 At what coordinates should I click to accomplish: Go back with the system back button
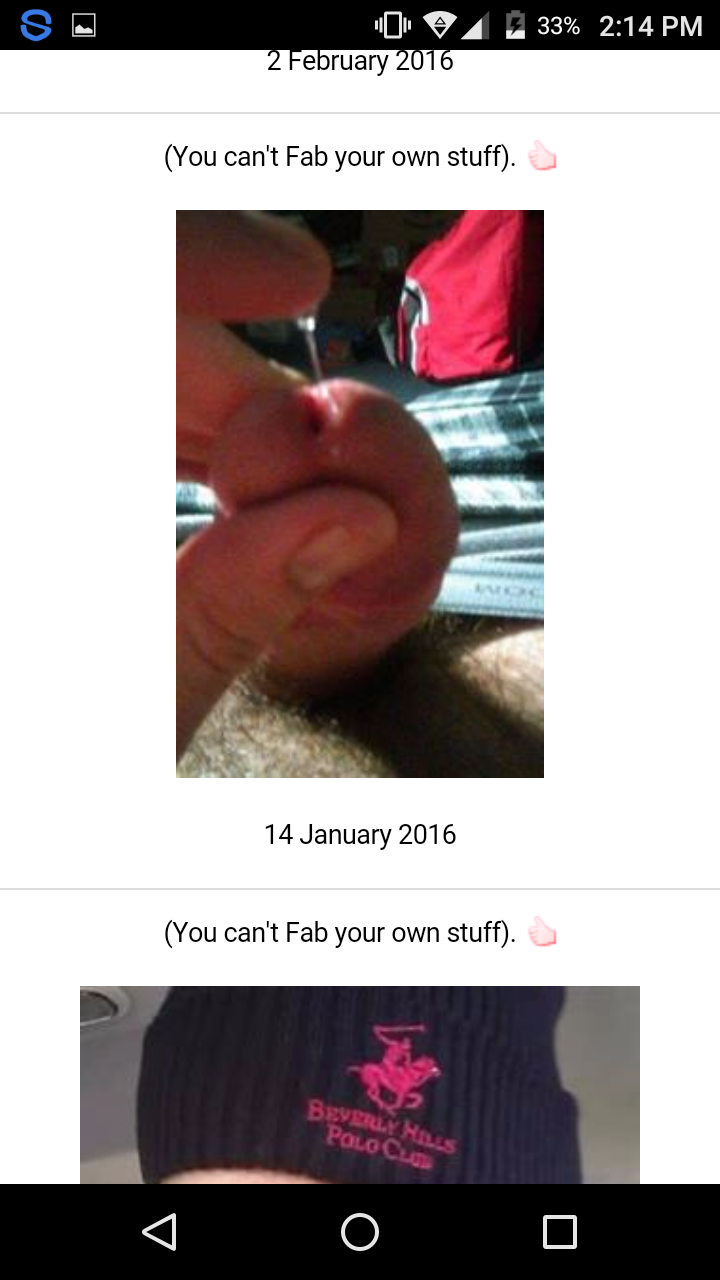tap(160, 1232)
